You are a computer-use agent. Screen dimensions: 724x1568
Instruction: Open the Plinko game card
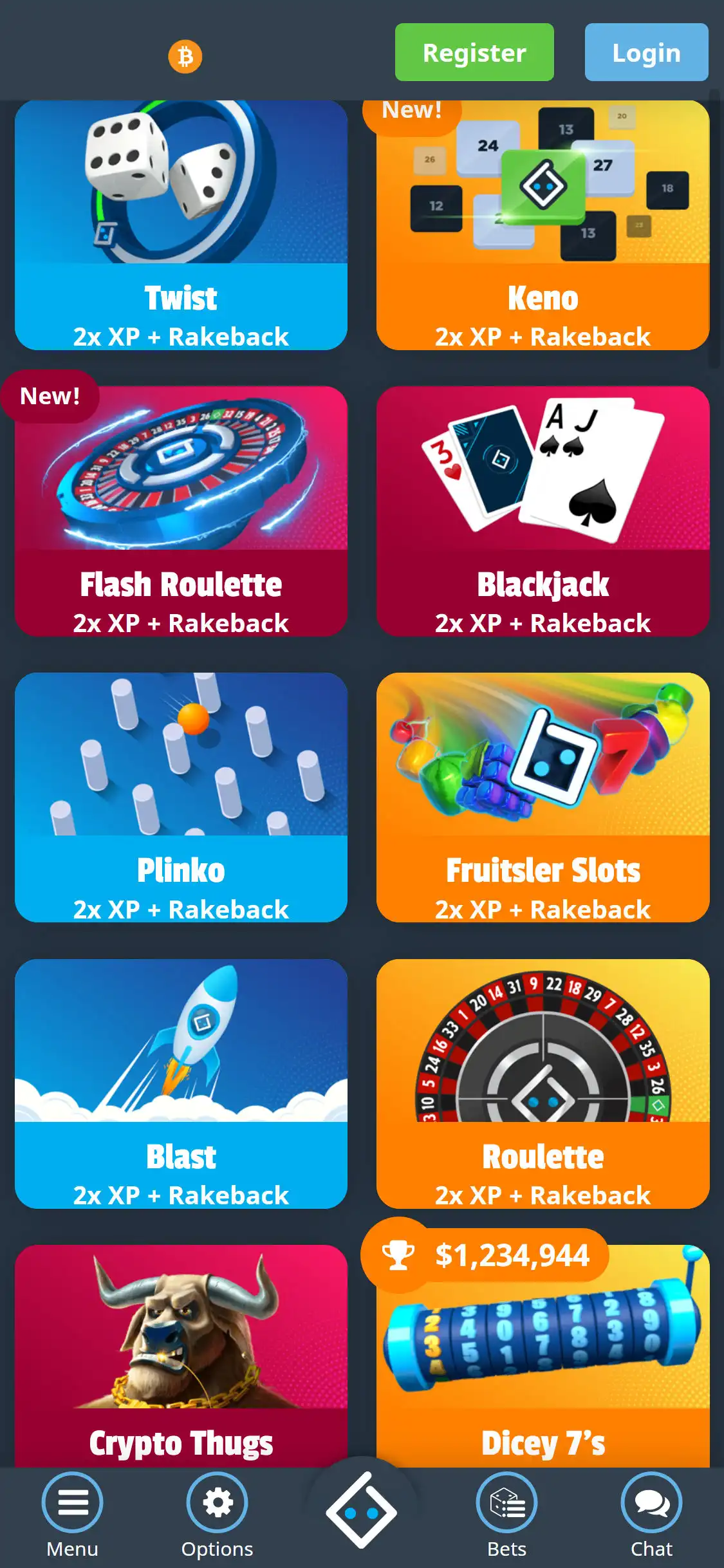(181, 797)
